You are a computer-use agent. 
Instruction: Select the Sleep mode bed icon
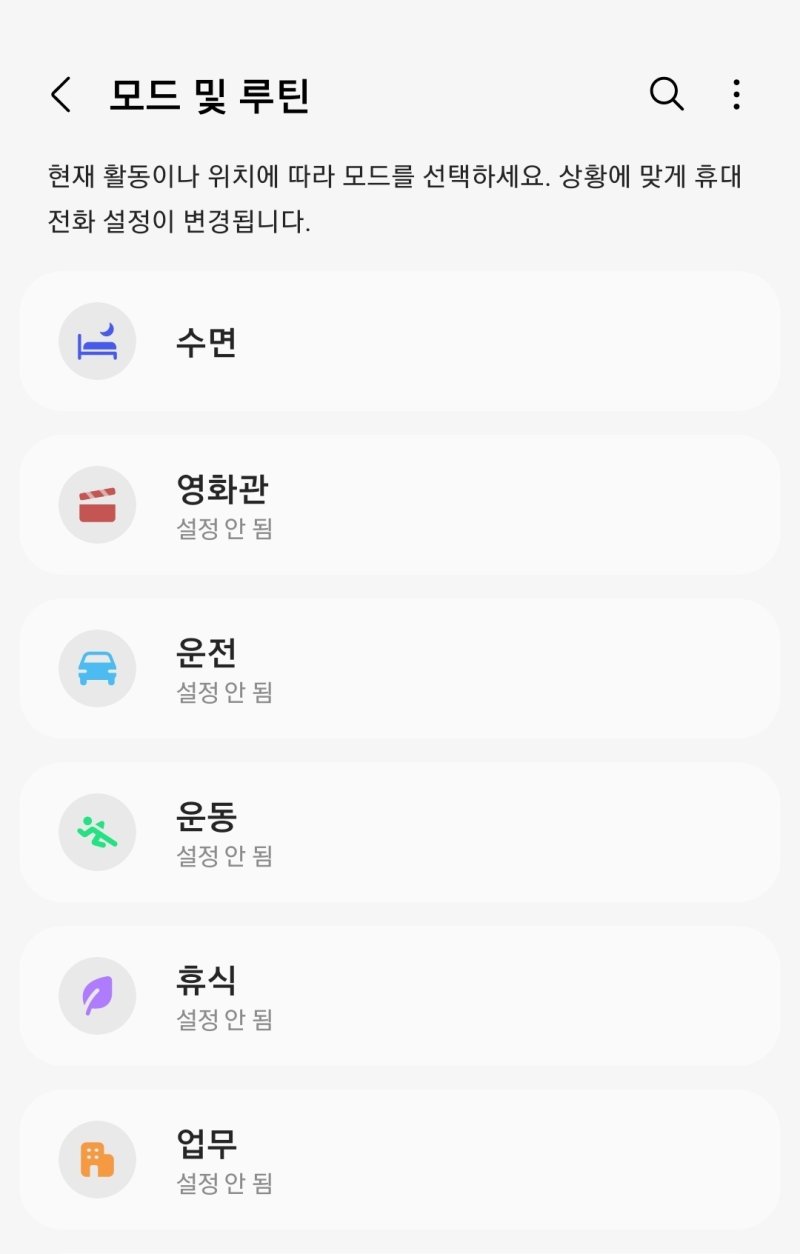click(x=97, y=341)
